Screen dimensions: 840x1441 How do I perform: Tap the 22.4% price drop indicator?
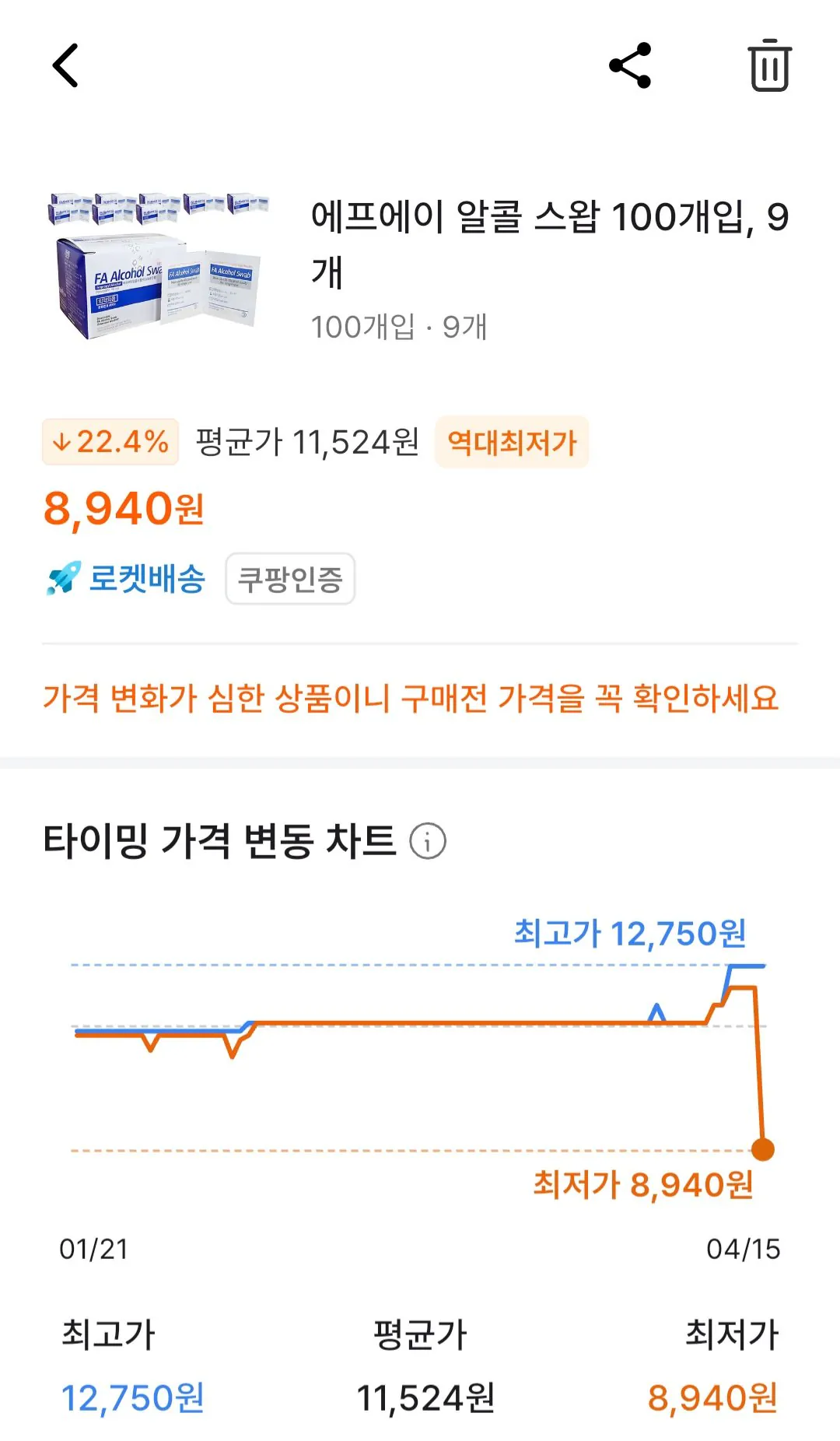[110, 441]
